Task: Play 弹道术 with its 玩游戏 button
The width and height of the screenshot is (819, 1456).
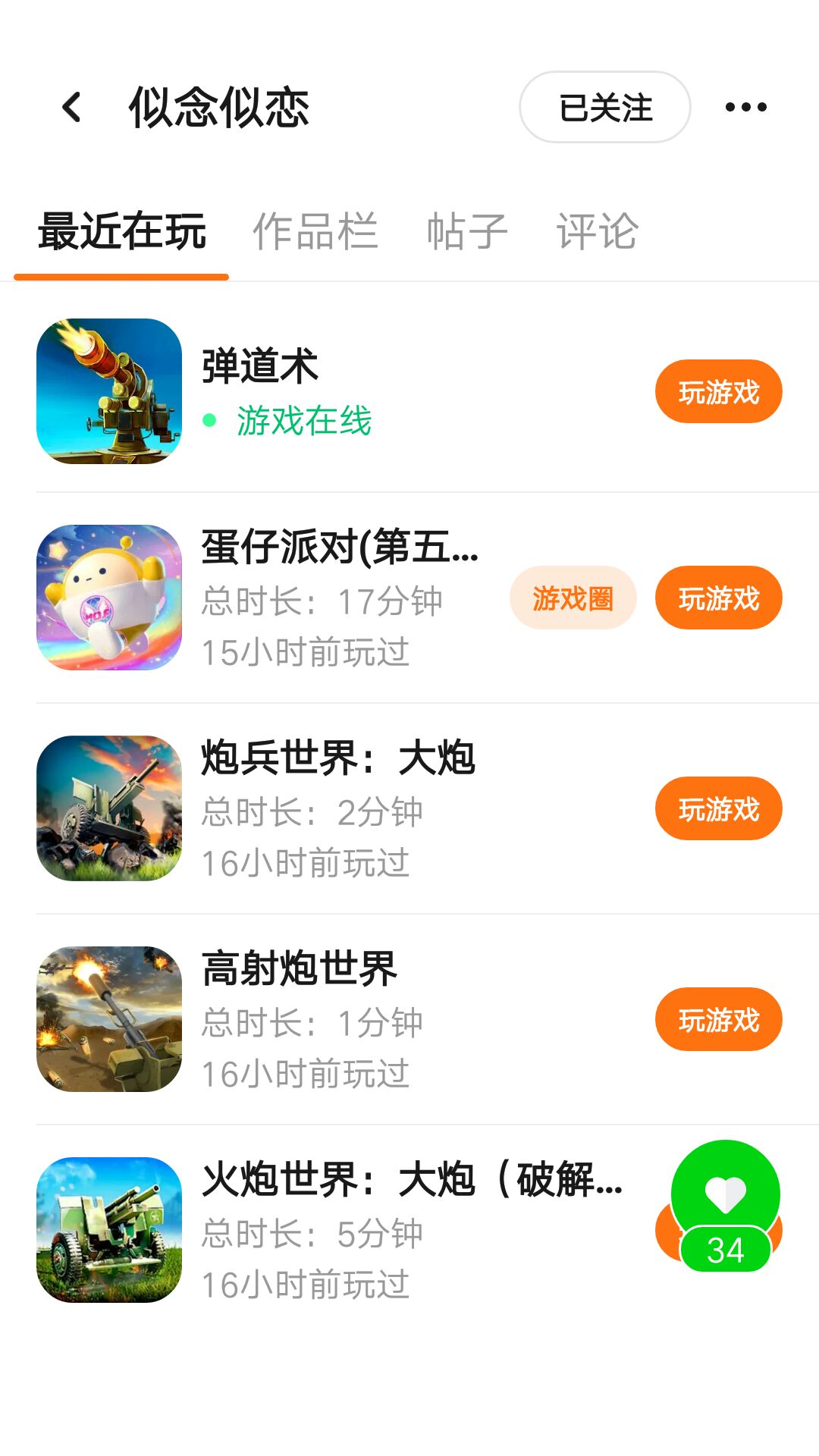Action: pyautogui.click(x=718, y=392)
